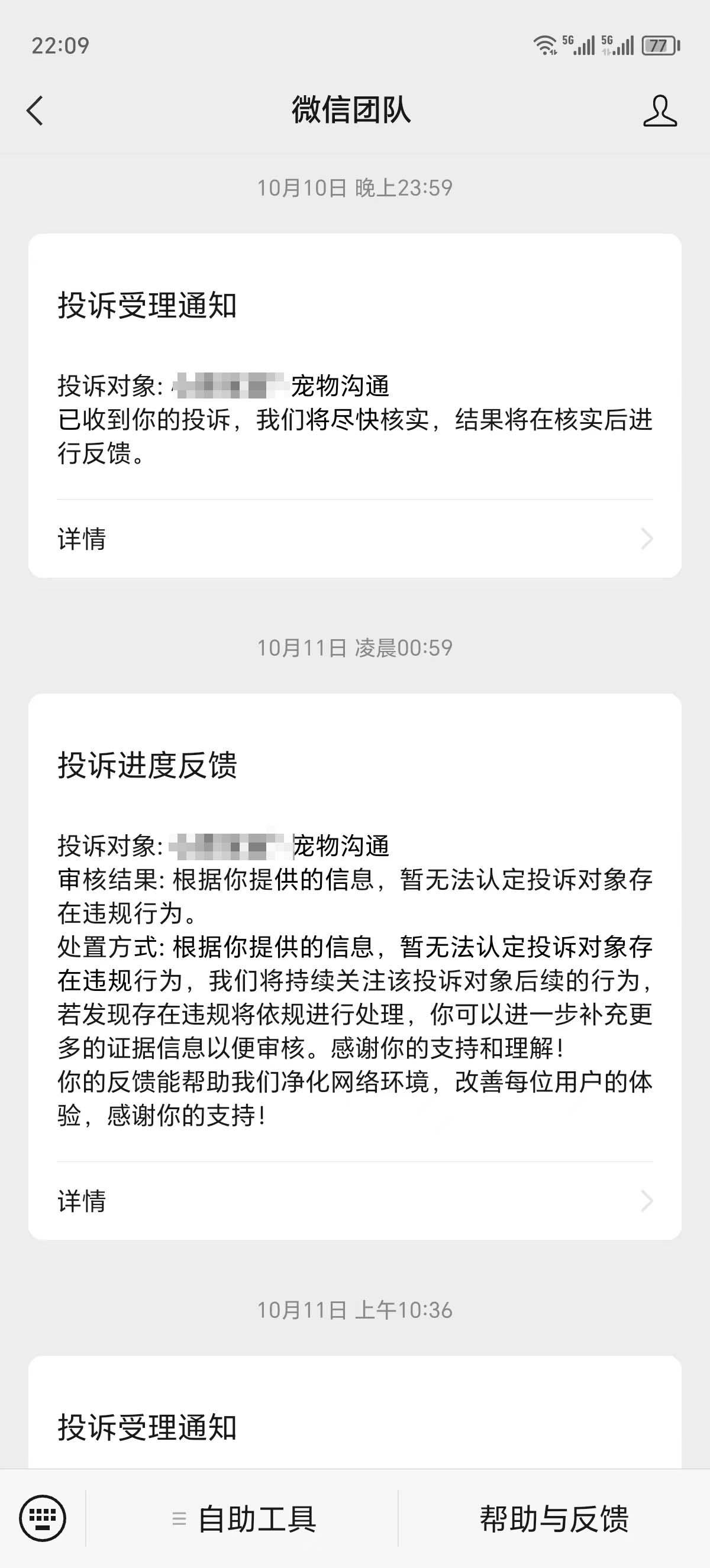Open 详情 of the 10月10日 投诉受理通知
The height and width of the screenshot is (1568, 710).
tap(355, 539)
